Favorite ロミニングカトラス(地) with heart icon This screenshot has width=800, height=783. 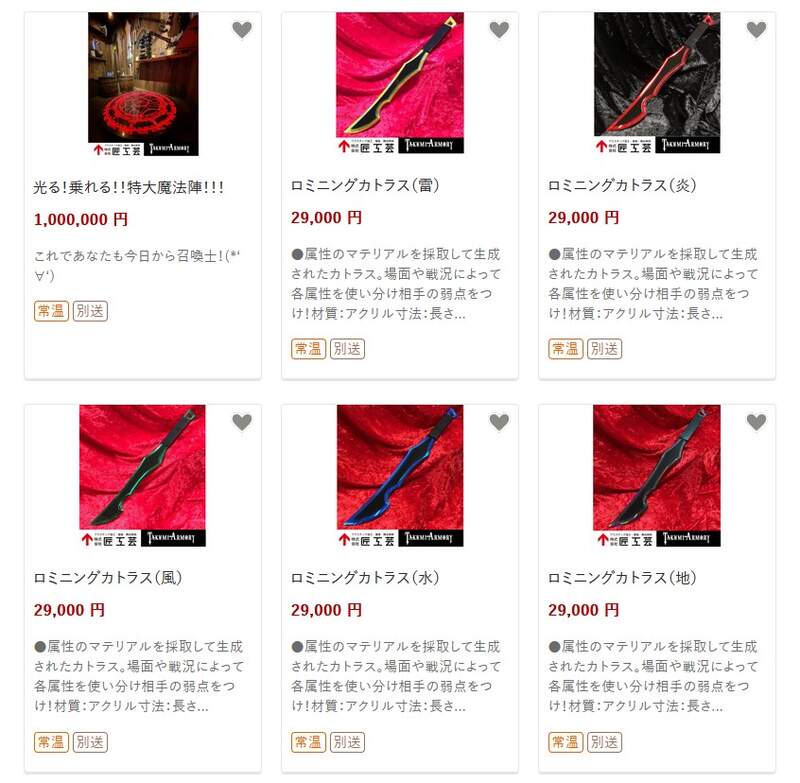(x=756, y=422)
